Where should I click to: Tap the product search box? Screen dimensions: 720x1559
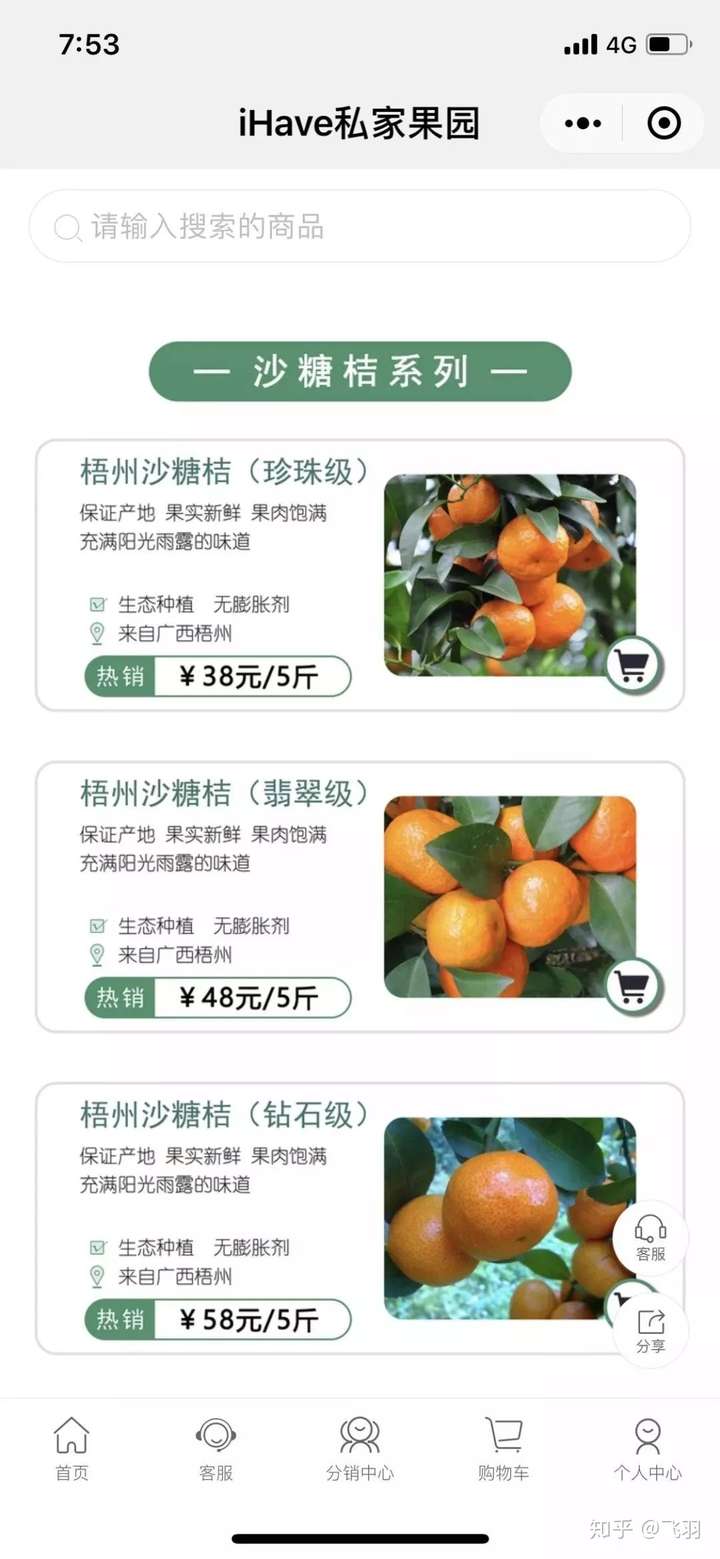click(359, 227)
